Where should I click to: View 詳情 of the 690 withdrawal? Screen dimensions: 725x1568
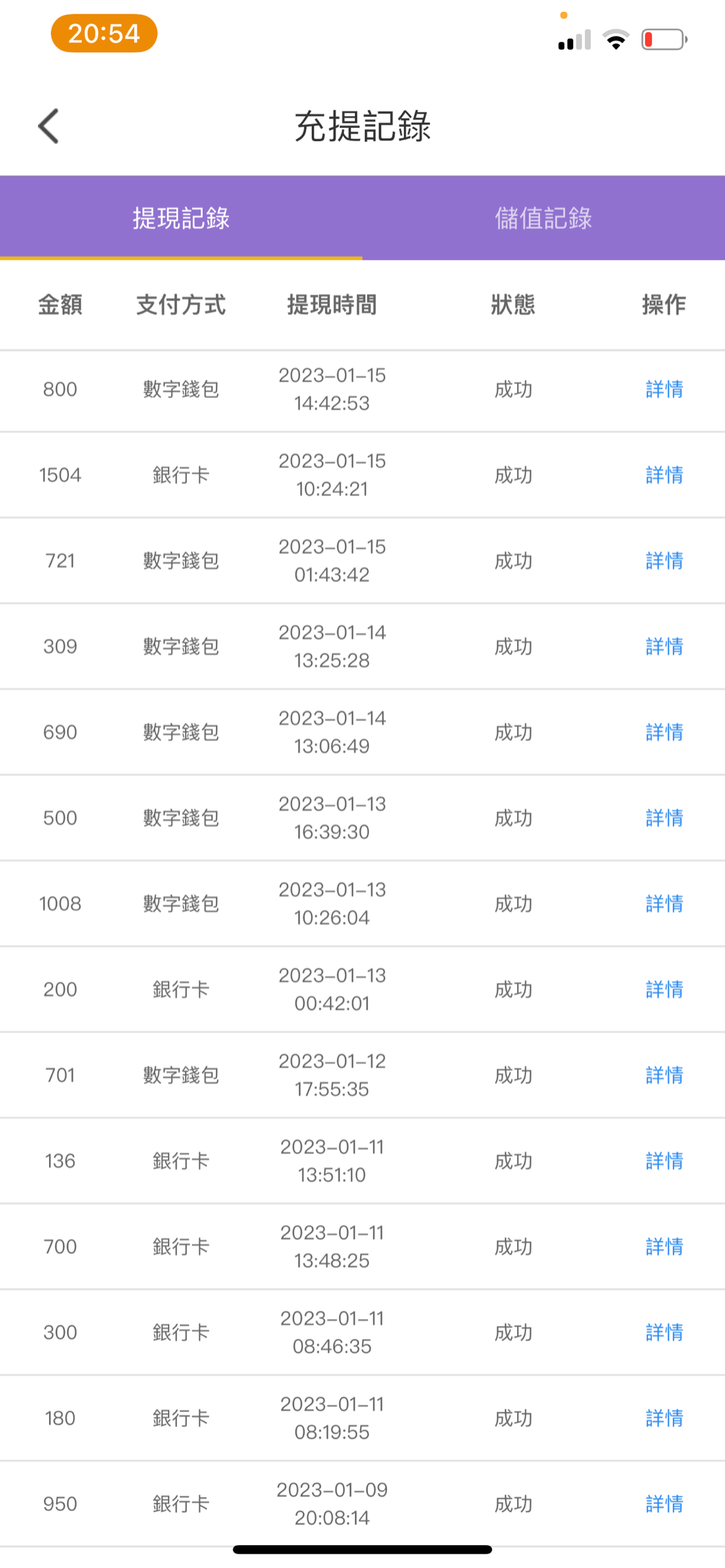coord(664,732)
